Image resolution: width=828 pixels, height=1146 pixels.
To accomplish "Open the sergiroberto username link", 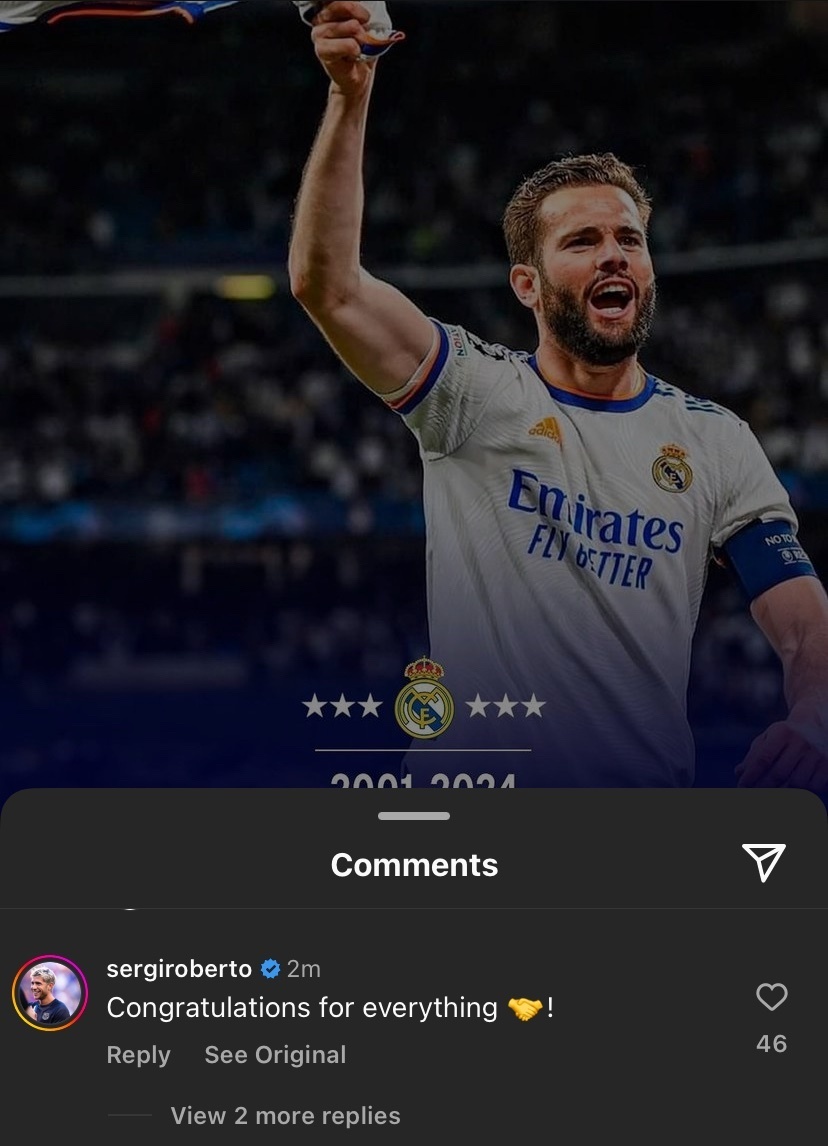I will (179, 969).
